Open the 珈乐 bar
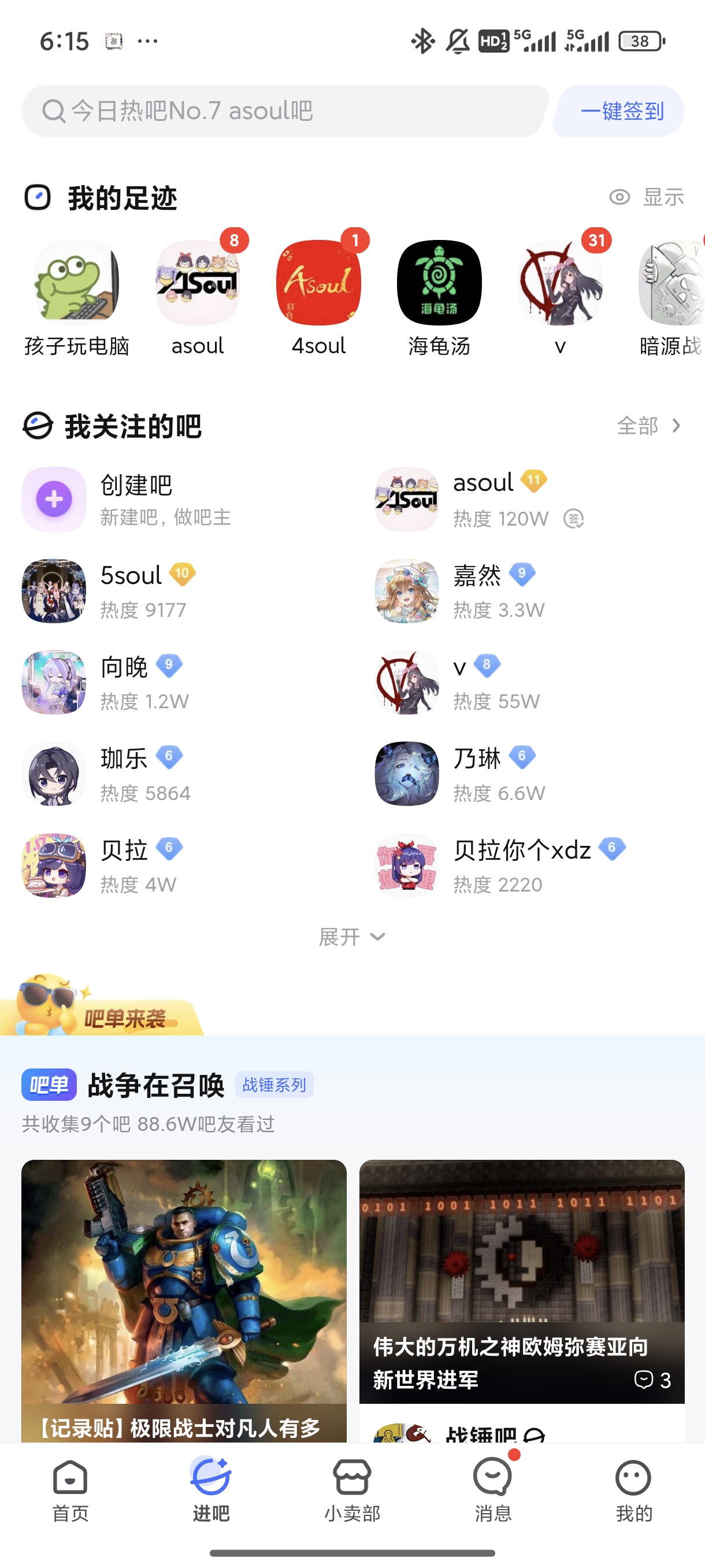The height and width of the screenshot is (1568, 705). click(x=109, y=774)
